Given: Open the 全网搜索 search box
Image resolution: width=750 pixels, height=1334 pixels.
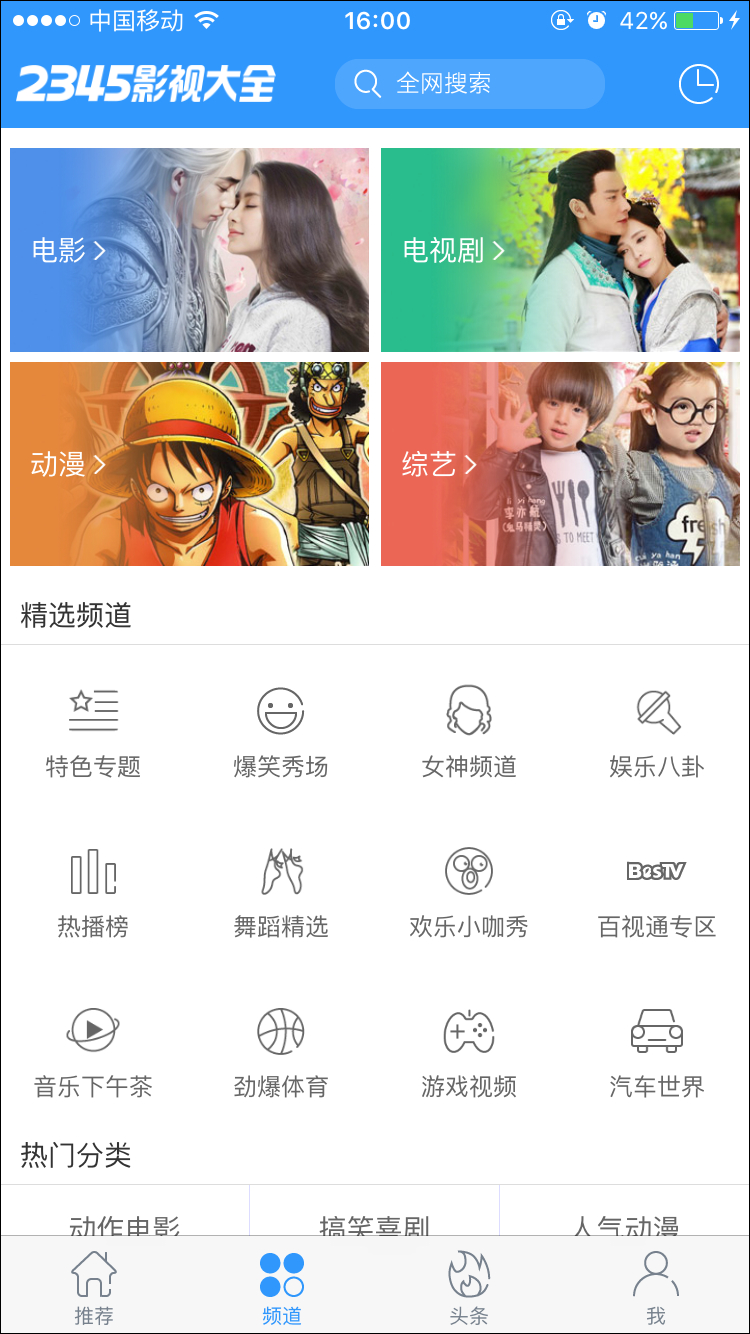Looking at the screenshot, I should coord(469,84).
